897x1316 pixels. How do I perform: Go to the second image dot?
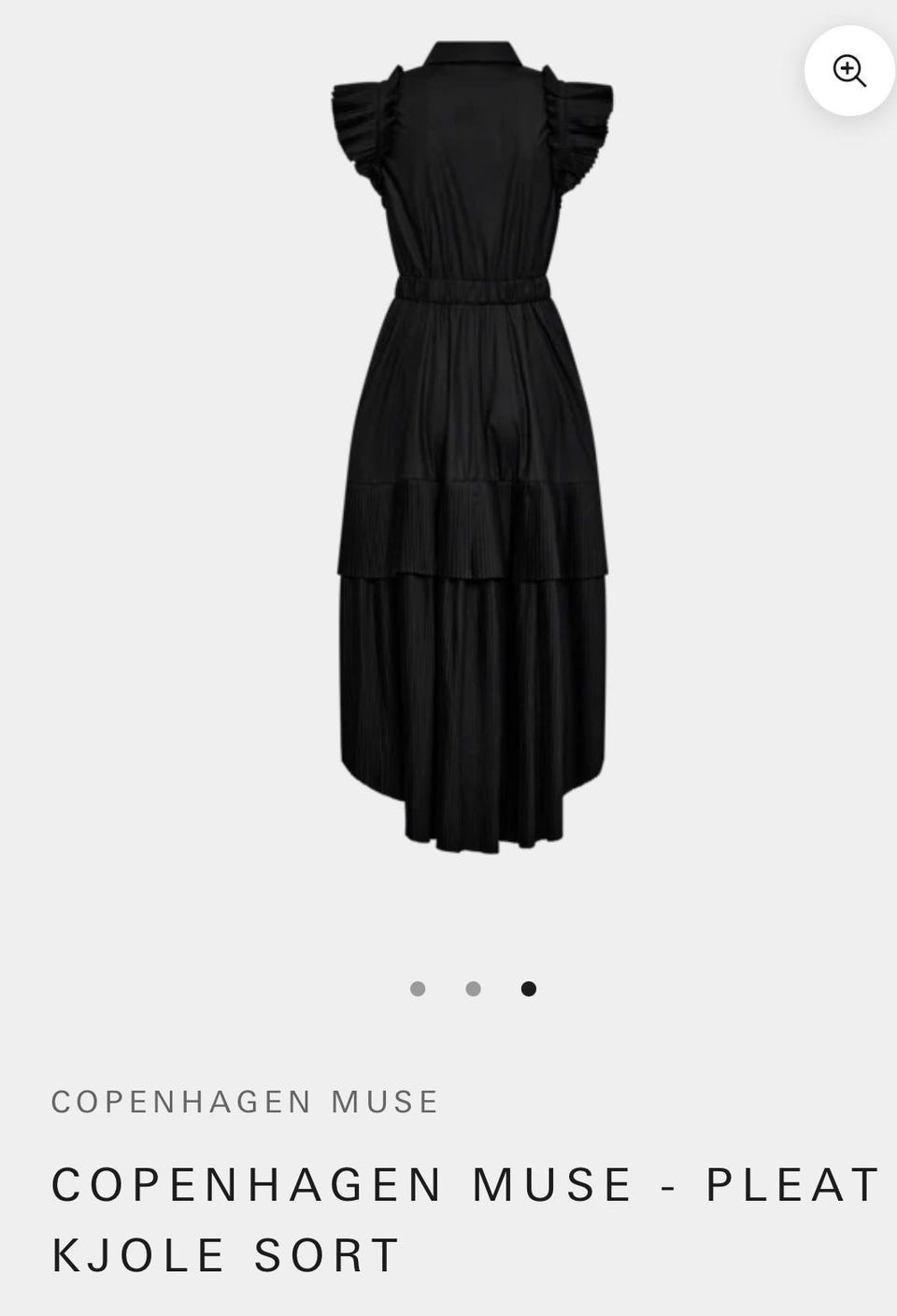point(473,989)
